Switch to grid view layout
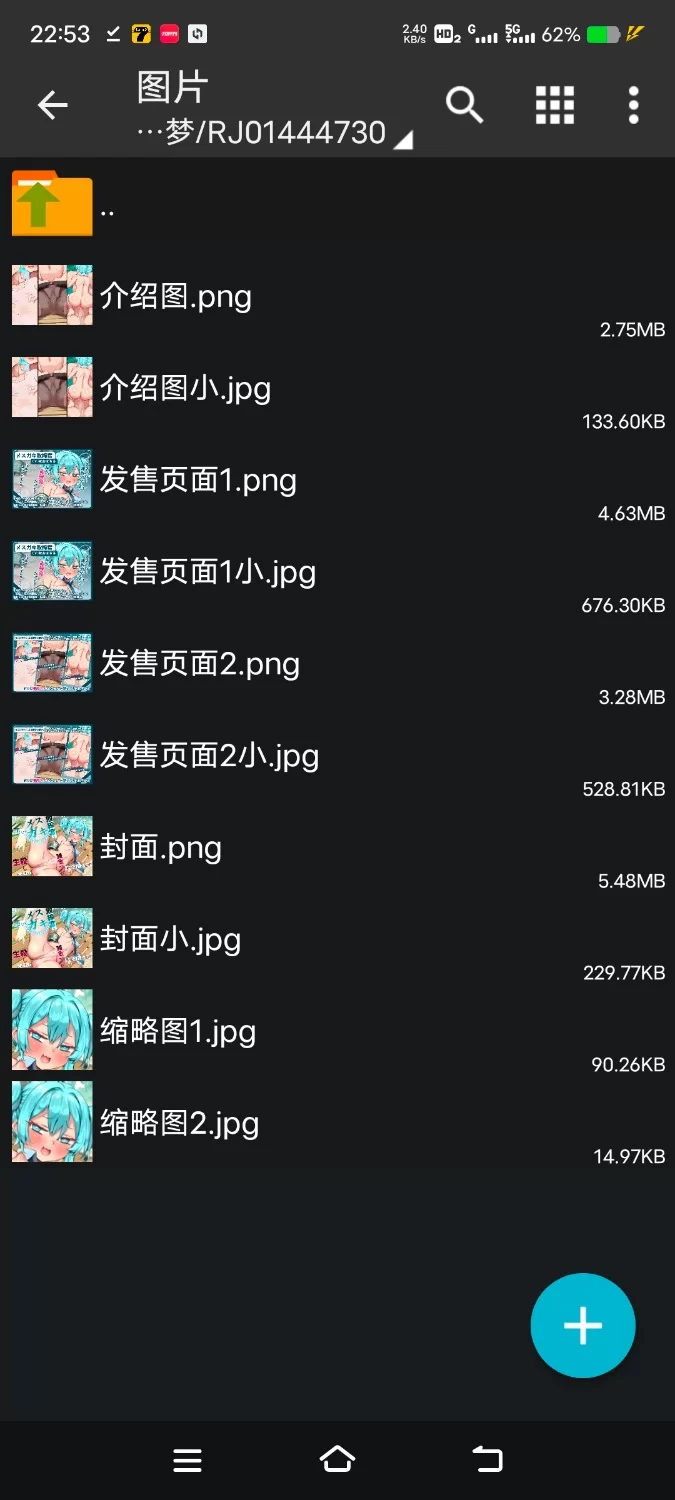This screenshot has width=675, height=1500. point(554,105)
